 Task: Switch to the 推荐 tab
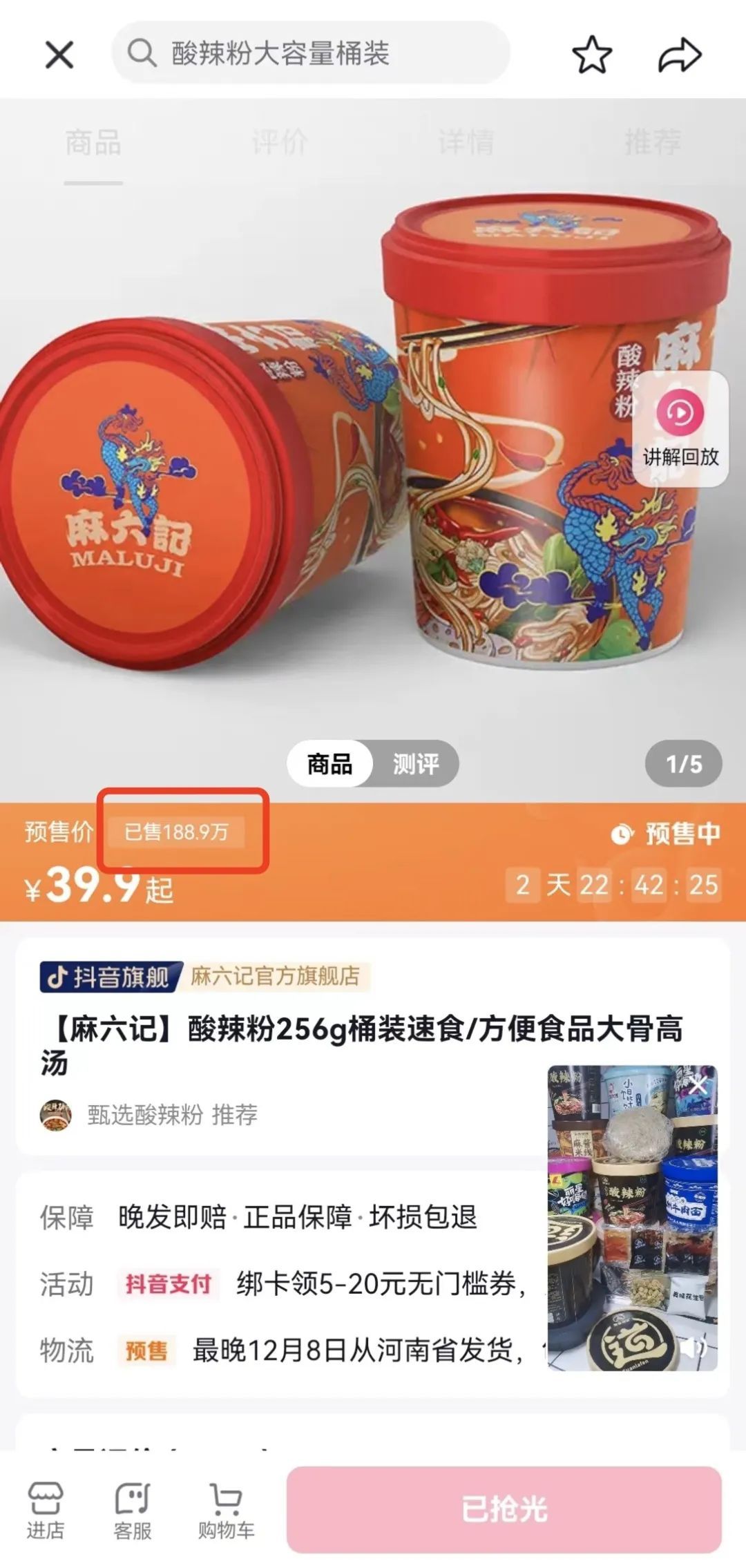point(653,143)
